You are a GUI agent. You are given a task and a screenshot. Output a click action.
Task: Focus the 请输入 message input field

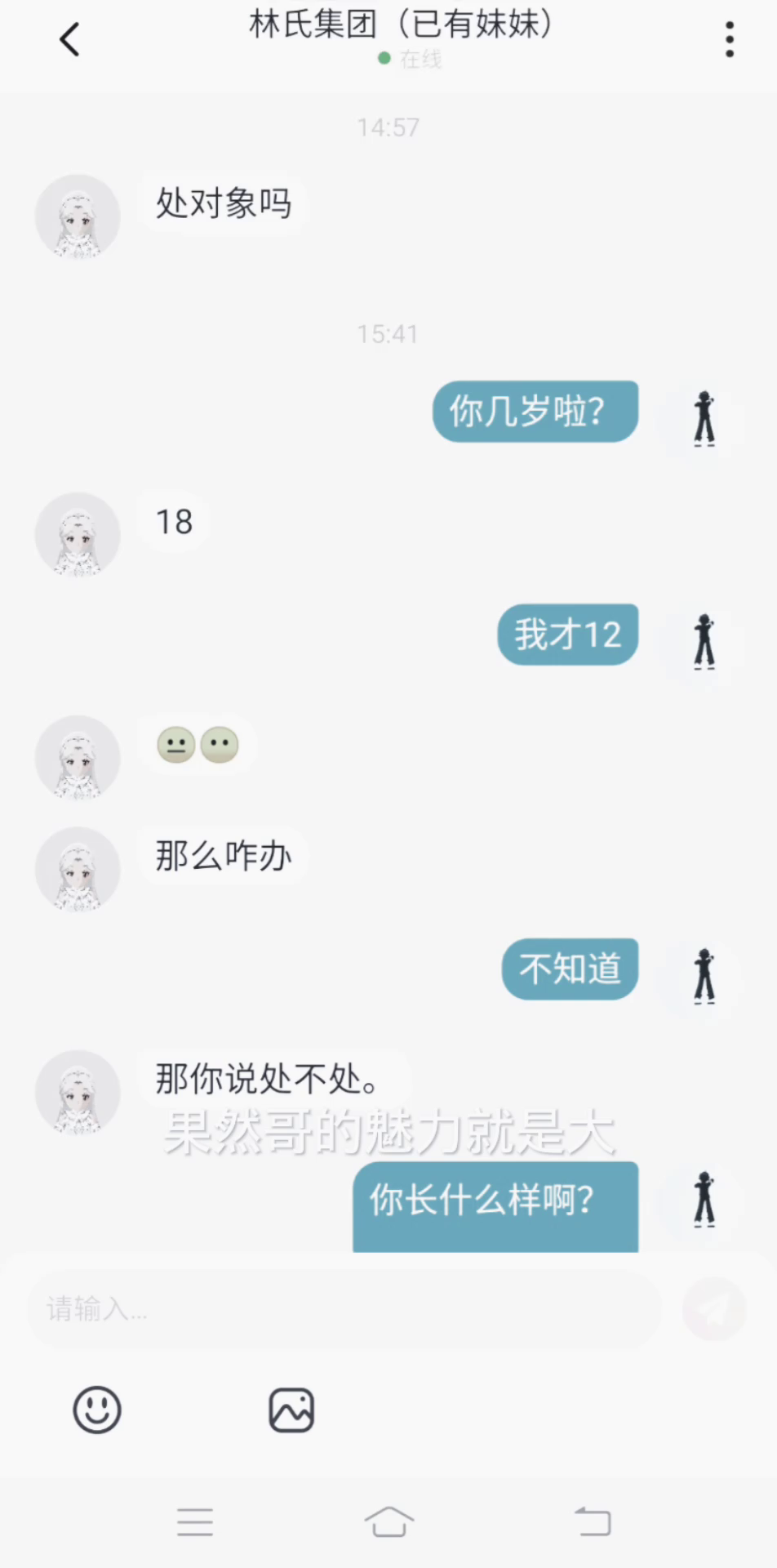[x=343, y=1309]
